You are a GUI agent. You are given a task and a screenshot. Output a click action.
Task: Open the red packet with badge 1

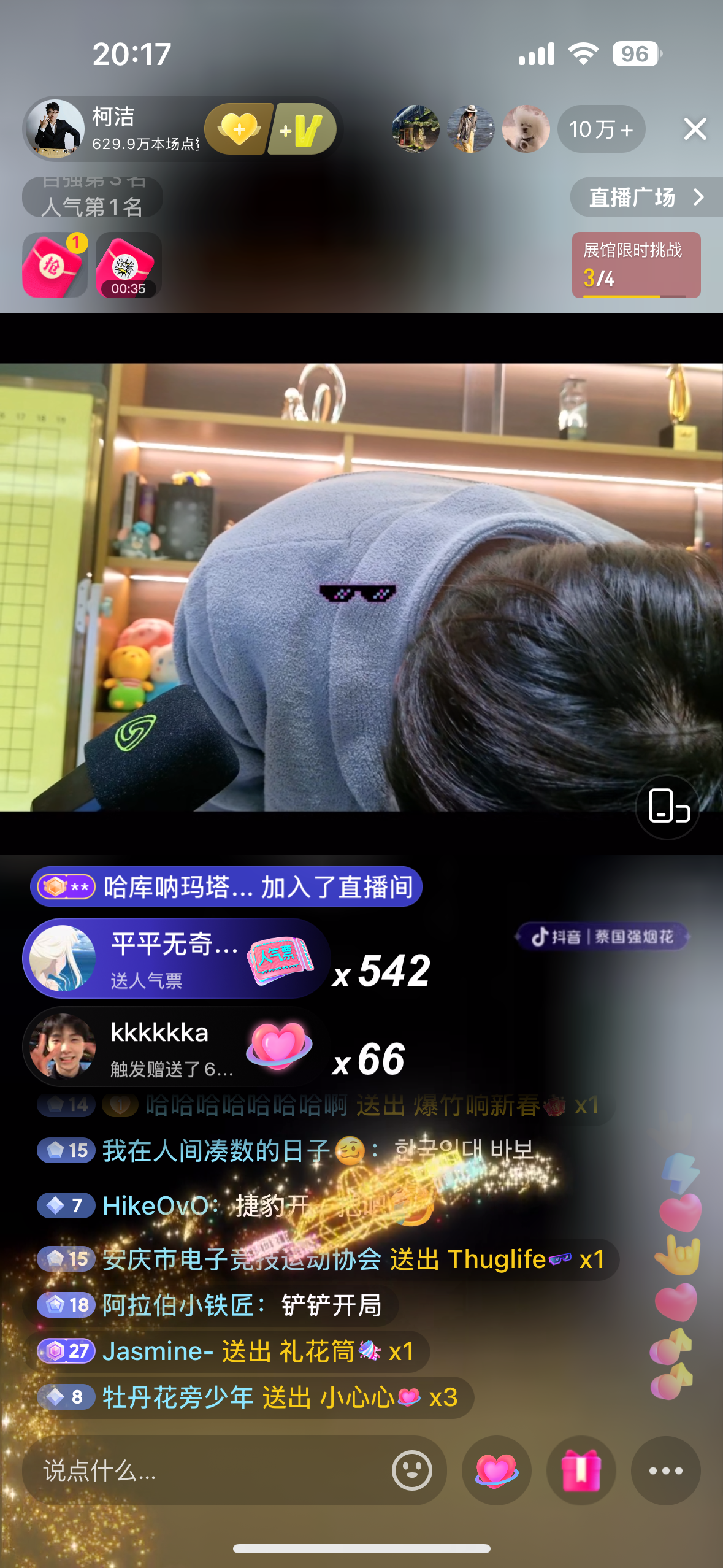pyautogui.click(x=54, y=266)
